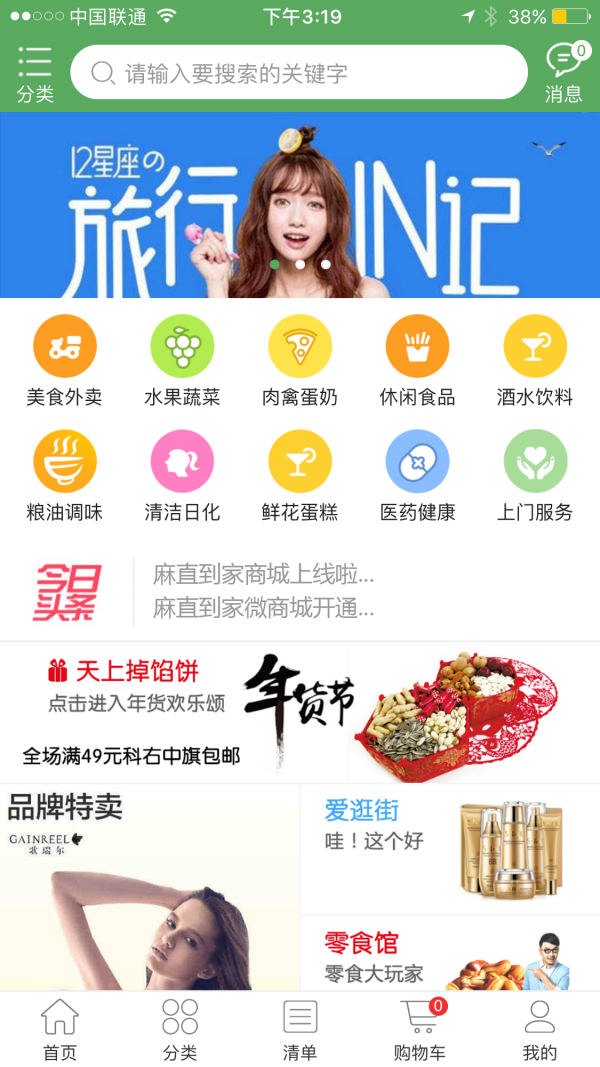The width and height of the screenshot is (600, 1067).
Task: Switch to the 购物车 tab
Action: click(420, 1030)
